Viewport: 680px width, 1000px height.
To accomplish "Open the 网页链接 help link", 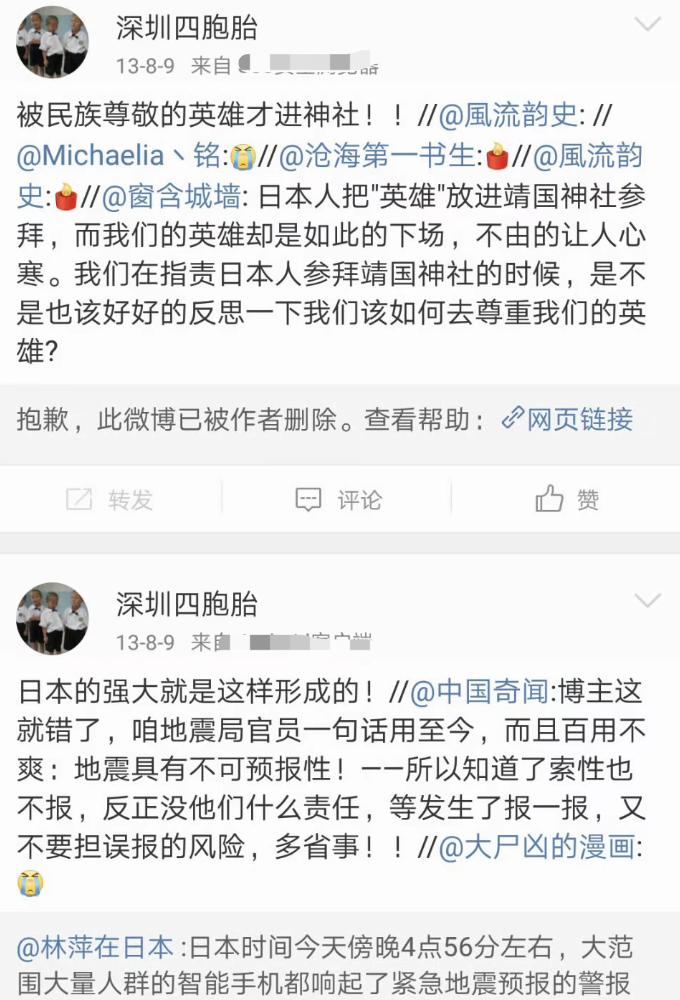I will (x=567, y=419).
